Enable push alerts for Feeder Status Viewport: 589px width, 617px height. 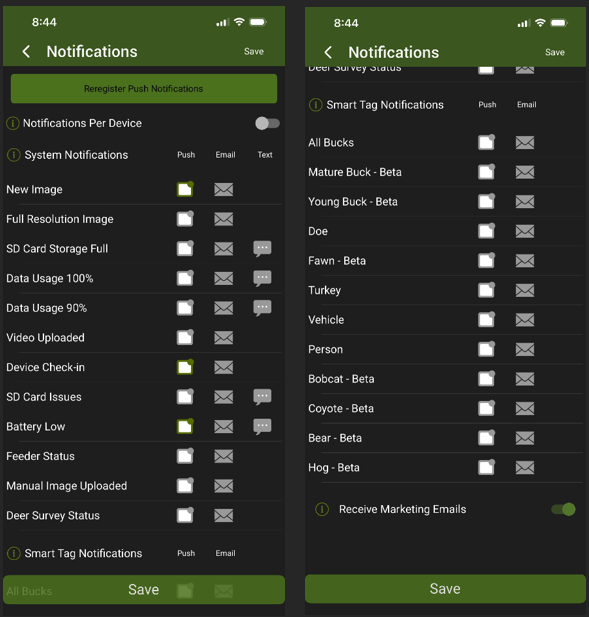click(185, 456)
